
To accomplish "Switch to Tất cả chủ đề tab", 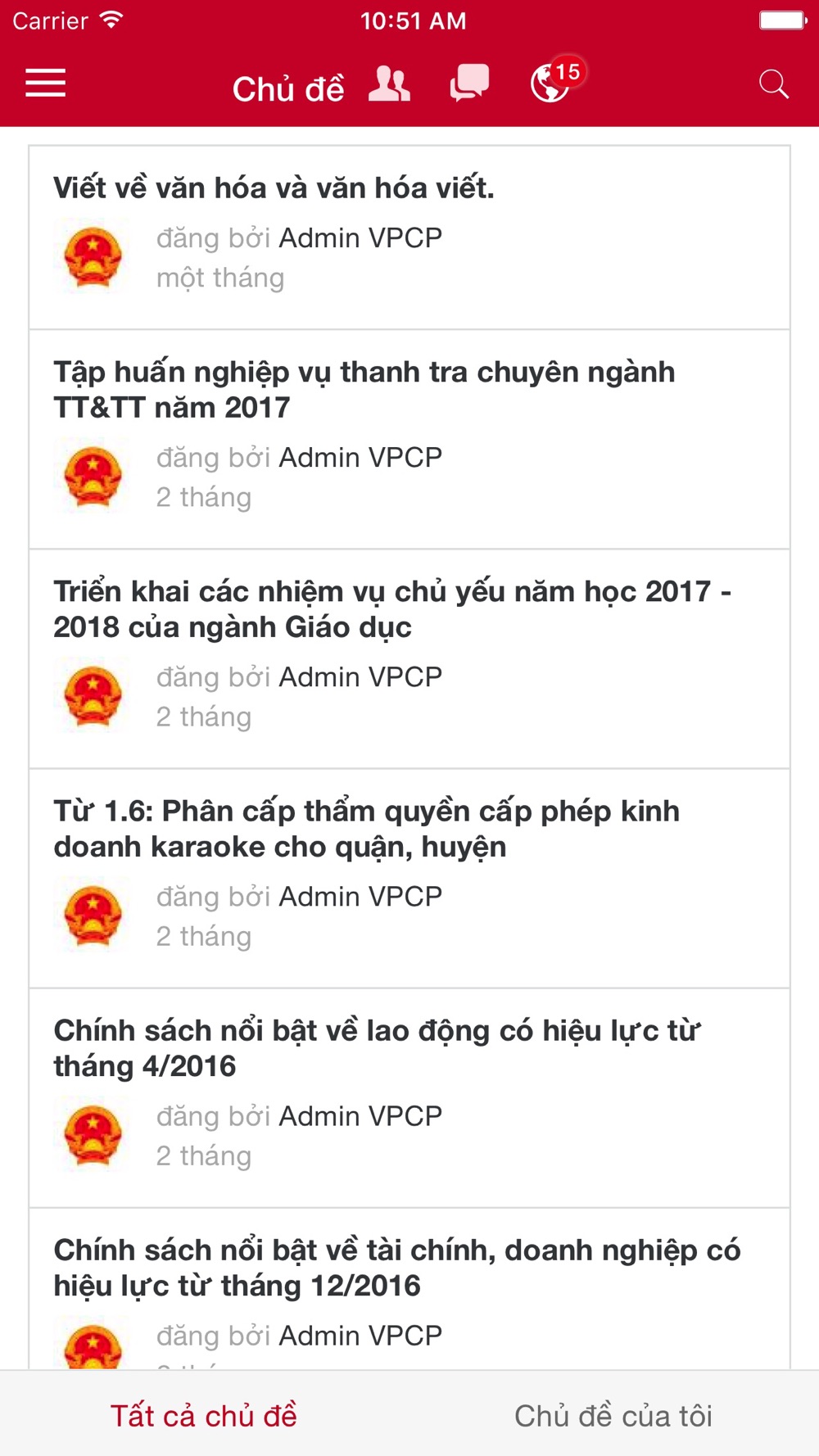I will (x=204, y=1416).
